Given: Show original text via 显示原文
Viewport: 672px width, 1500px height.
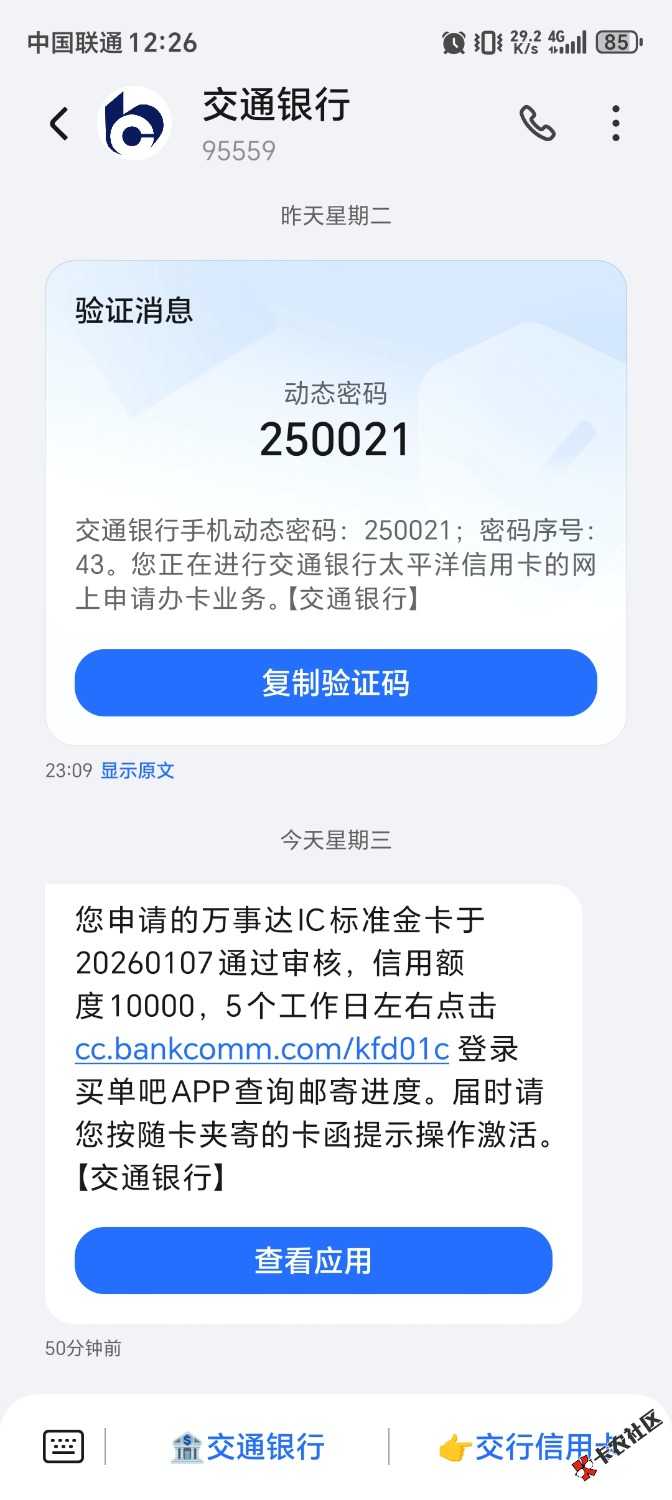Looking at the screenshot, I should tap(137, 771).
